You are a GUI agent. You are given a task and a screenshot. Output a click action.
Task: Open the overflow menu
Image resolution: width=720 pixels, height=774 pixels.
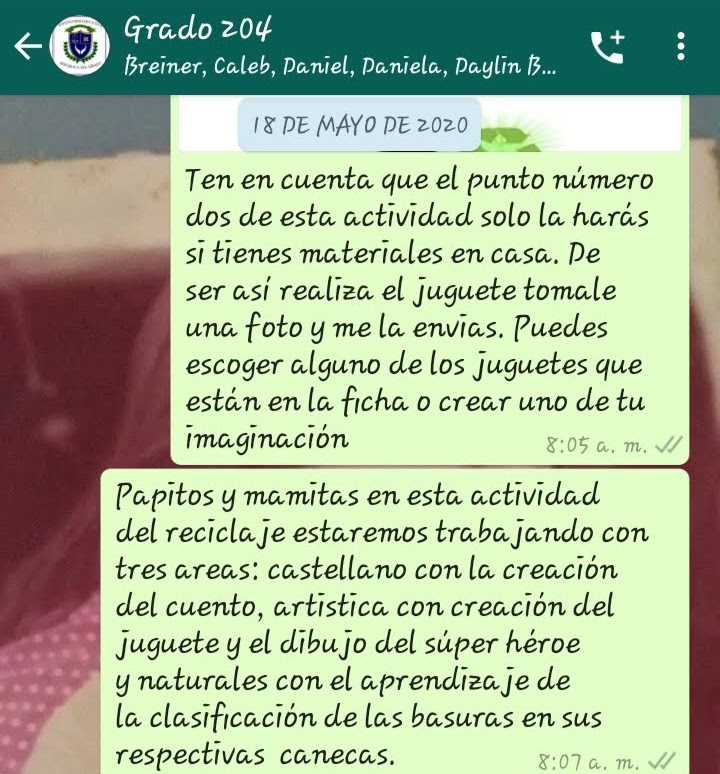point(681,47)
